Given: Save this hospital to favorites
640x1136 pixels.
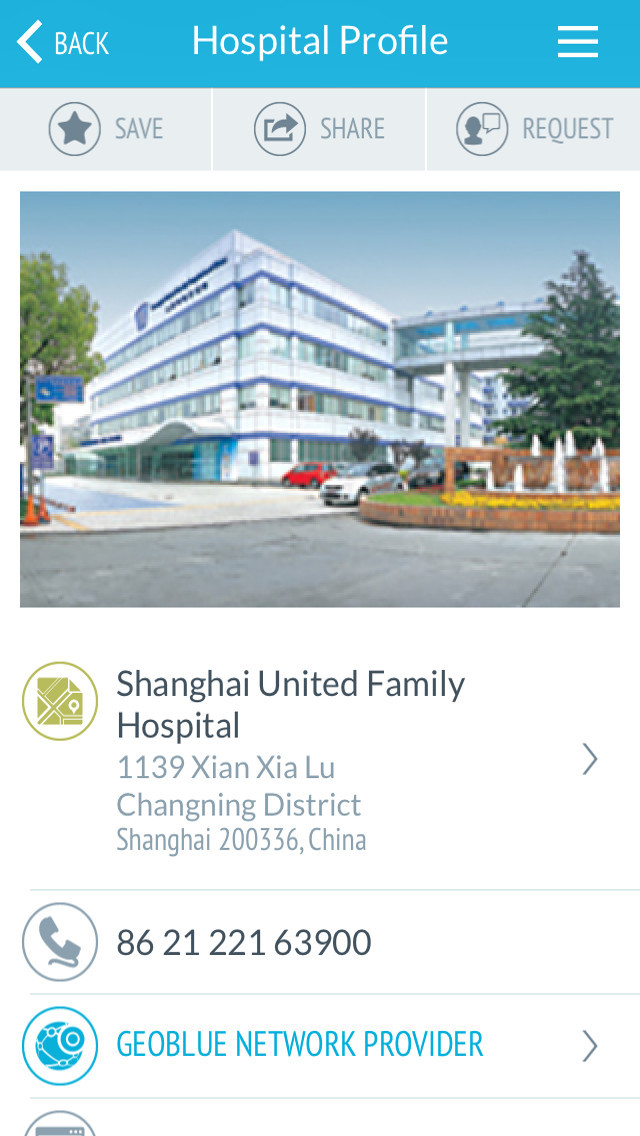Looking at the screenshot, I should click(106, 130).
